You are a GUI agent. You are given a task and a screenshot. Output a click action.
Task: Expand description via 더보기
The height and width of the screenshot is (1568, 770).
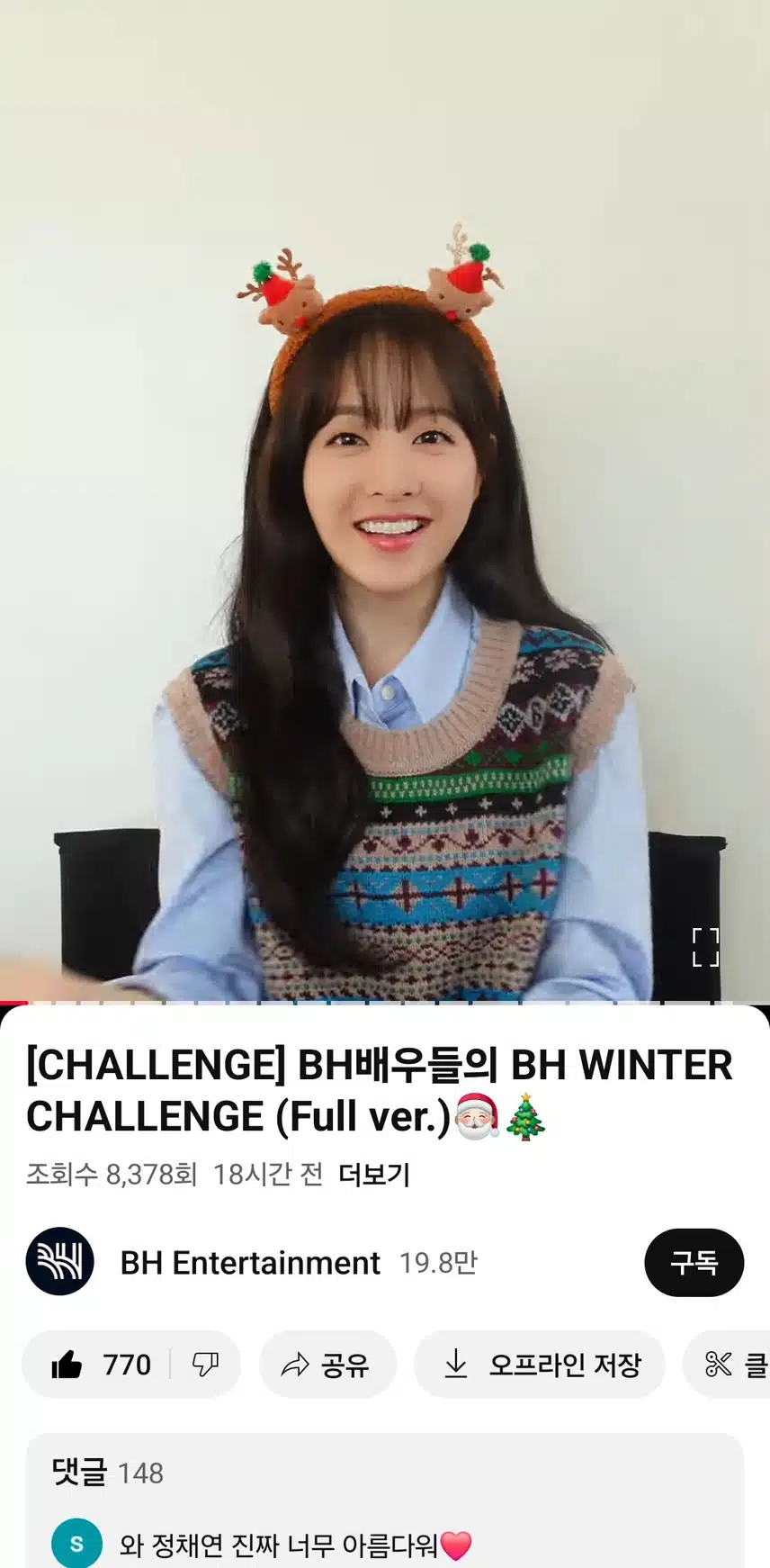coord(374,1175)
